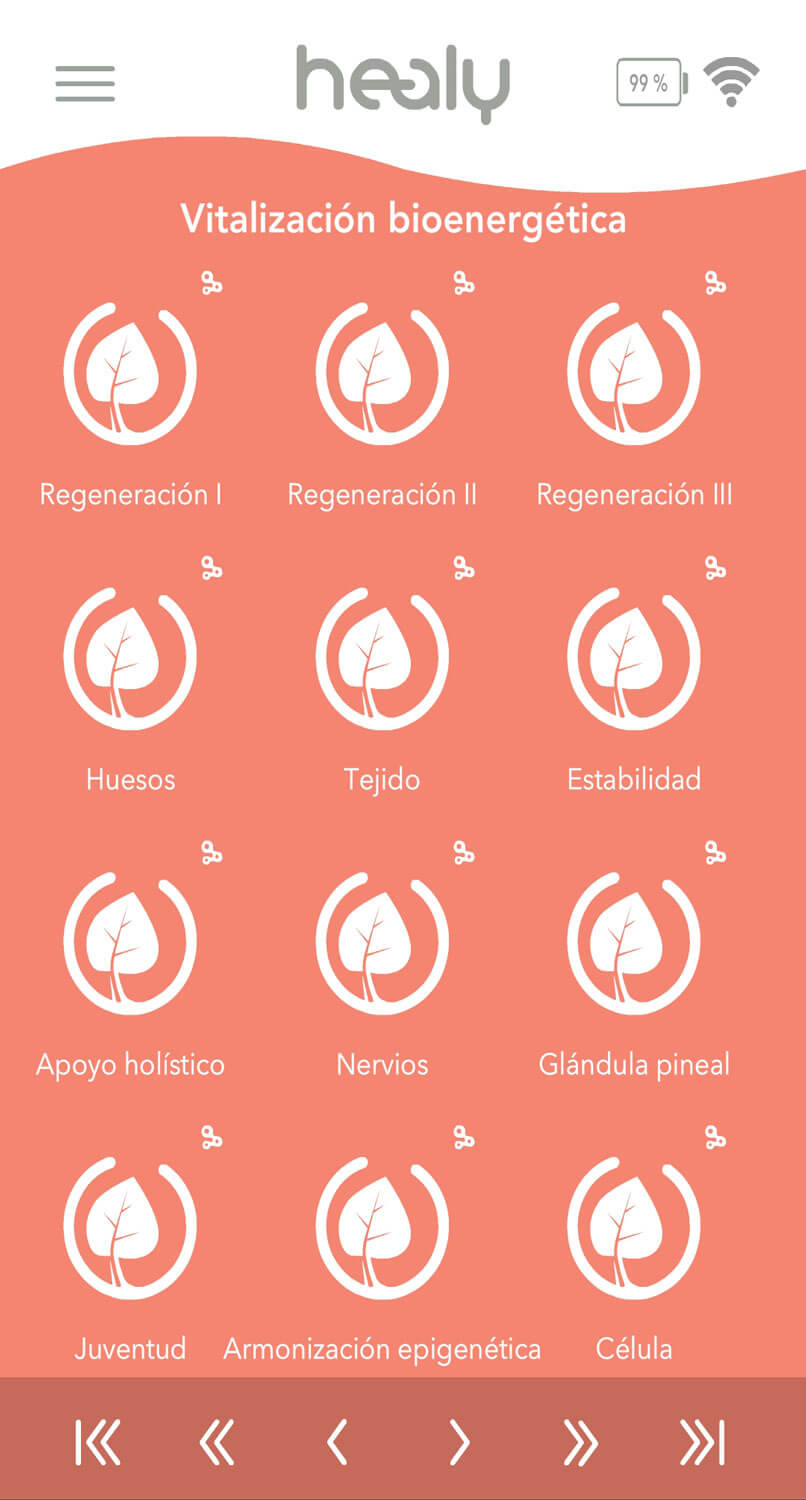Open the Glándula pineal program
The width and height of the screenshot is (806, 1500).
634,942
